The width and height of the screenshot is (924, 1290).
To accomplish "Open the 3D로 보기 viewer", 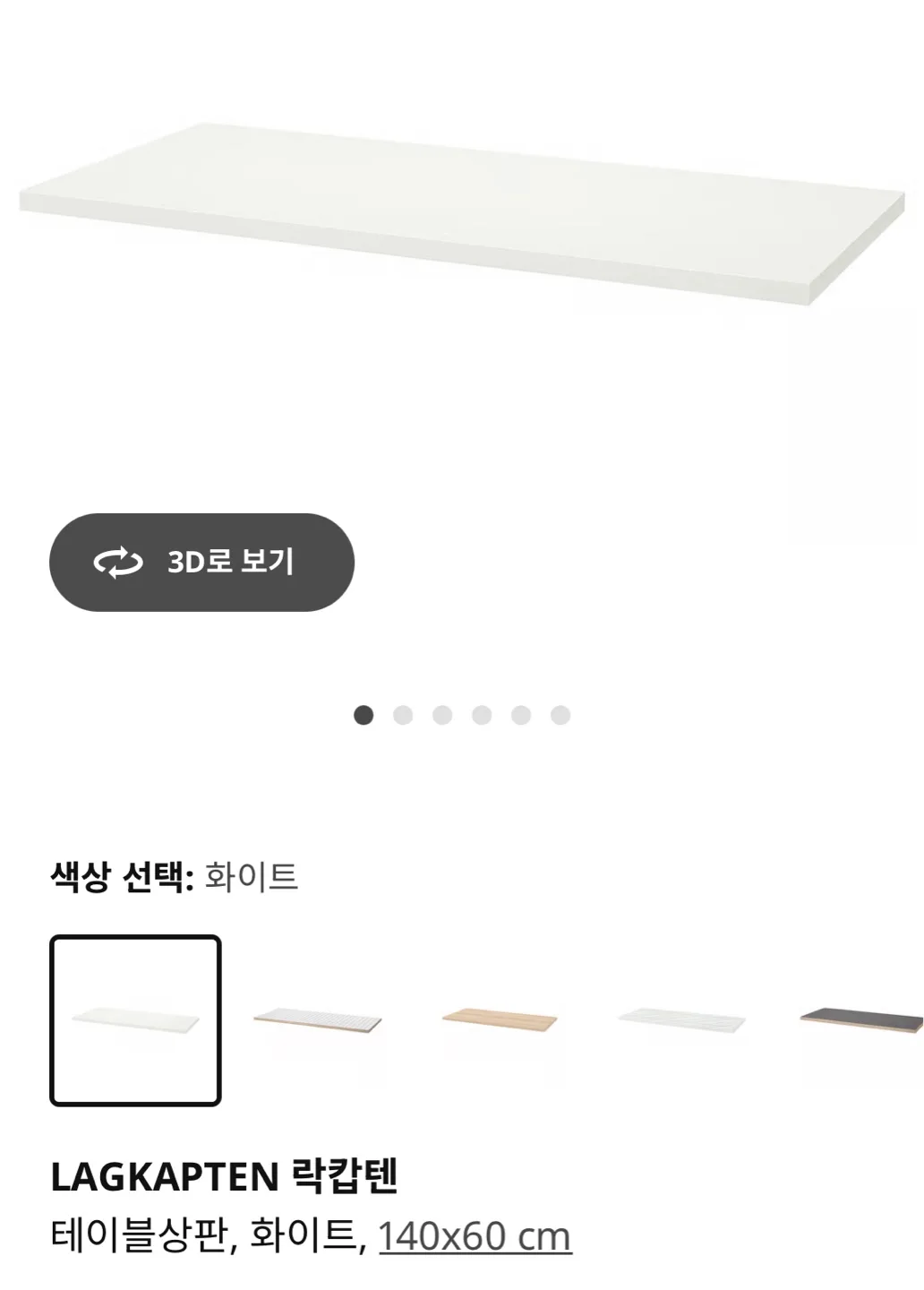I will click(201, 563).
